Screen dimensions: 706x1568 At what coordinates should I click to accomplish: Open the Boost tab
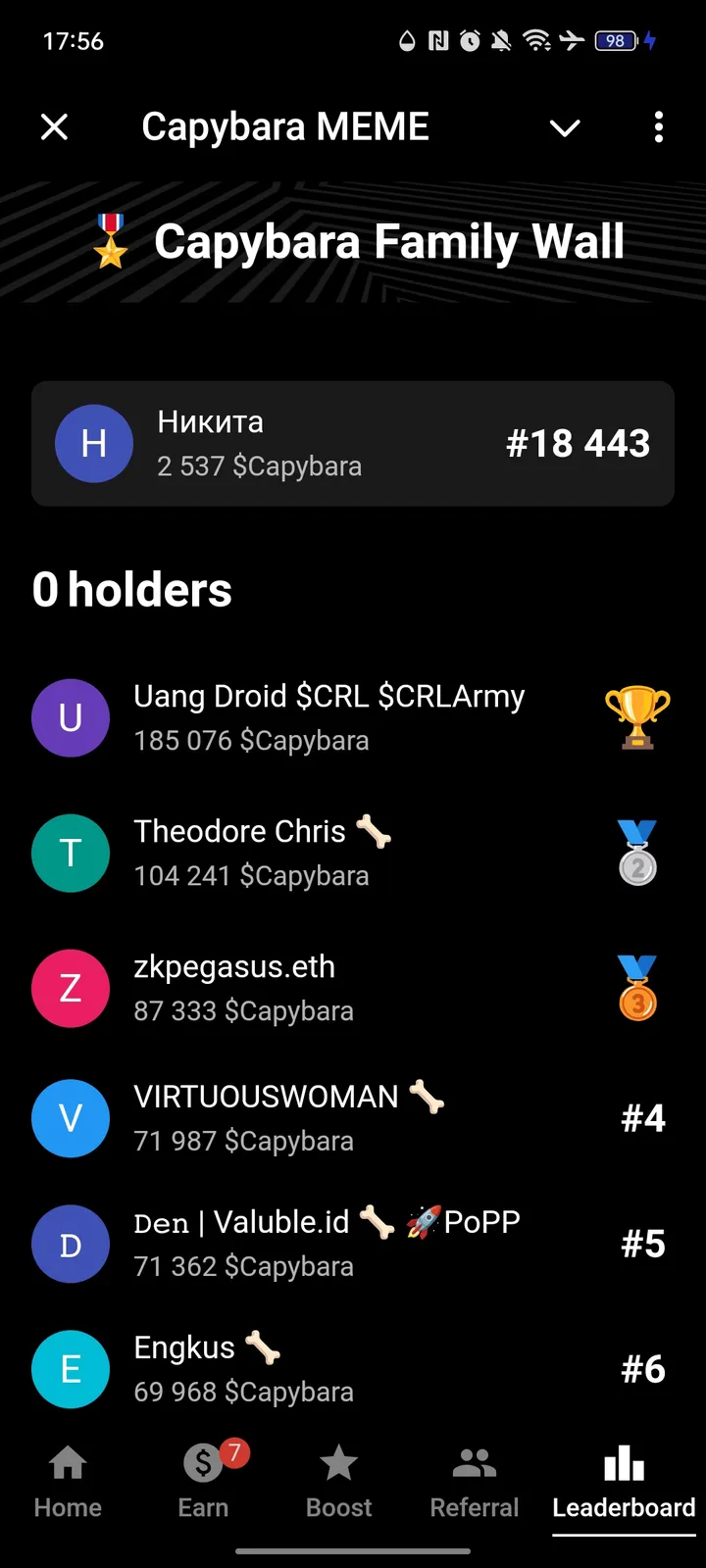(x=338, y=1481)
